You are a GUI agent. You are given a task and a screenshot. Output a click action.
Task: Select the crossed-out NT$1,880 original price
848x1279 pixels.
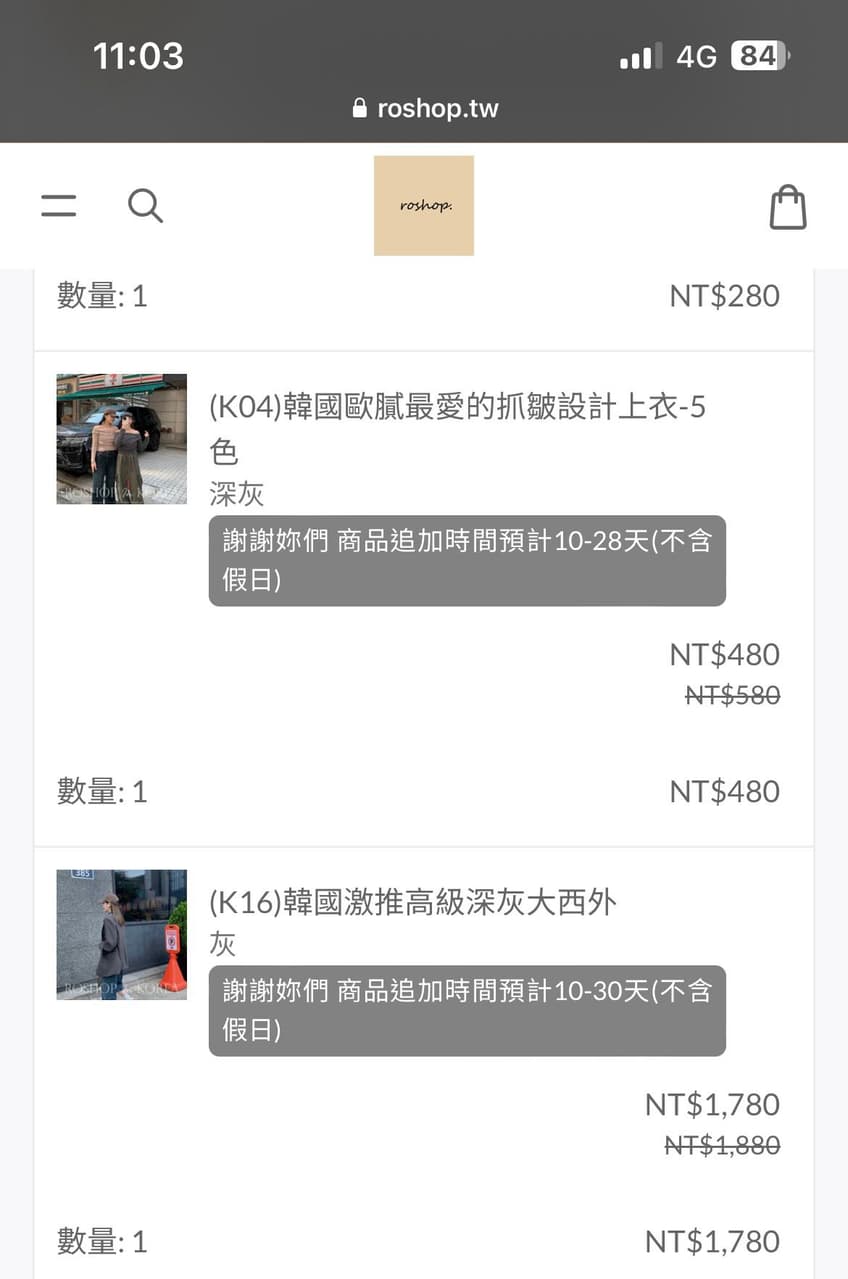coord(721,1145)
